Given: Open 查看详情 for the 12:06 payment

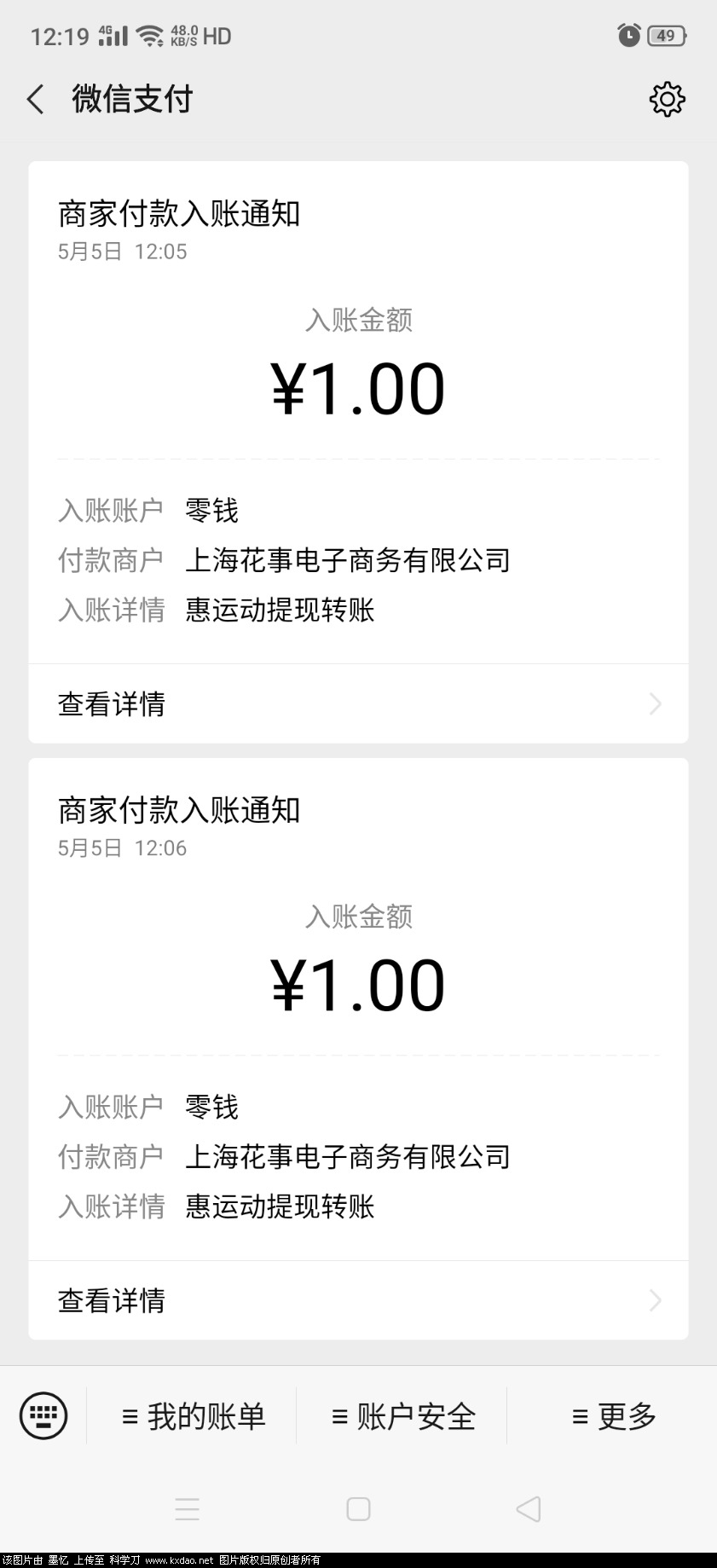Looking at the screenshot, I should click(x=358, y=1301).
